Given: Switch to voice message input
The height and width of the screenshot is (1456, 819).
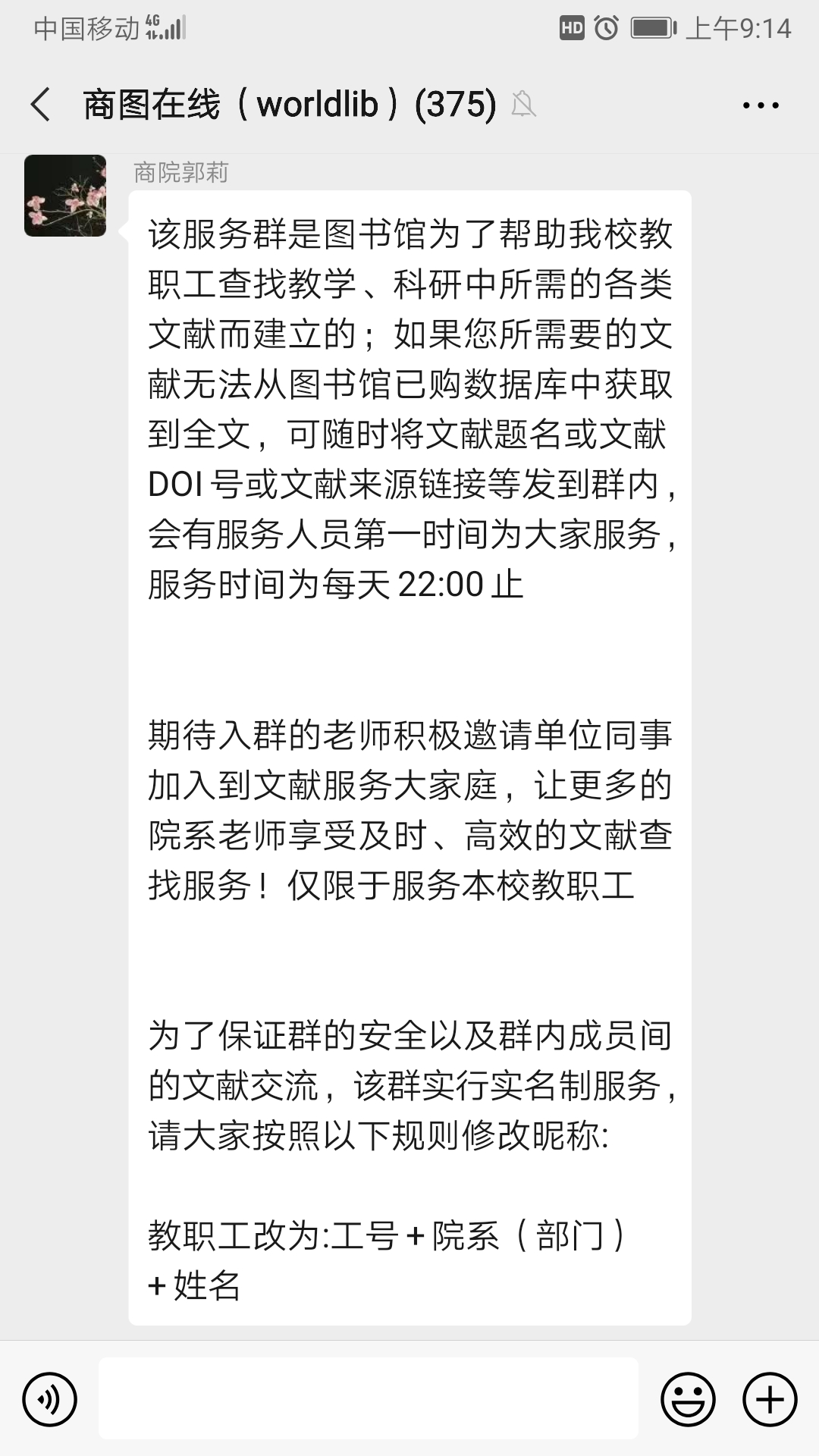Looking at the screenshot, I should (50, 1399).
